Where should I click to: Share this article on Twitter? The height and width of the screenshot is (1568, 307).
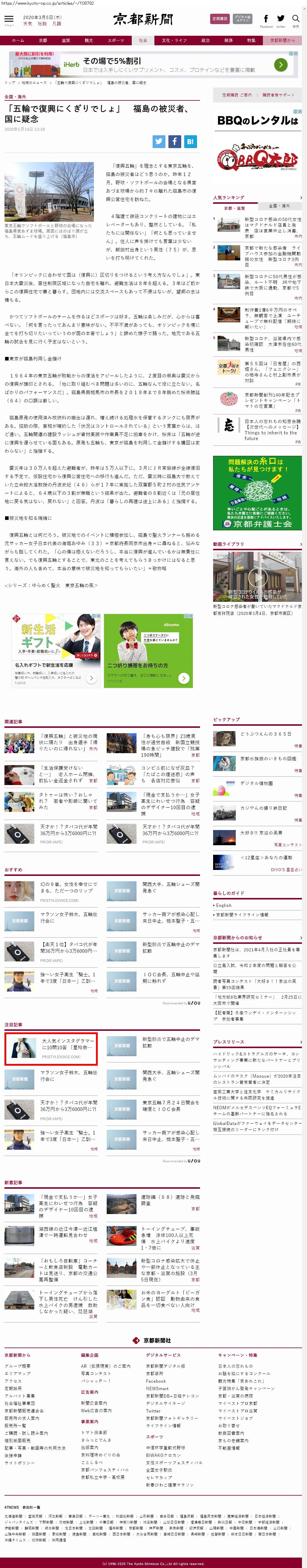[159, 141]
